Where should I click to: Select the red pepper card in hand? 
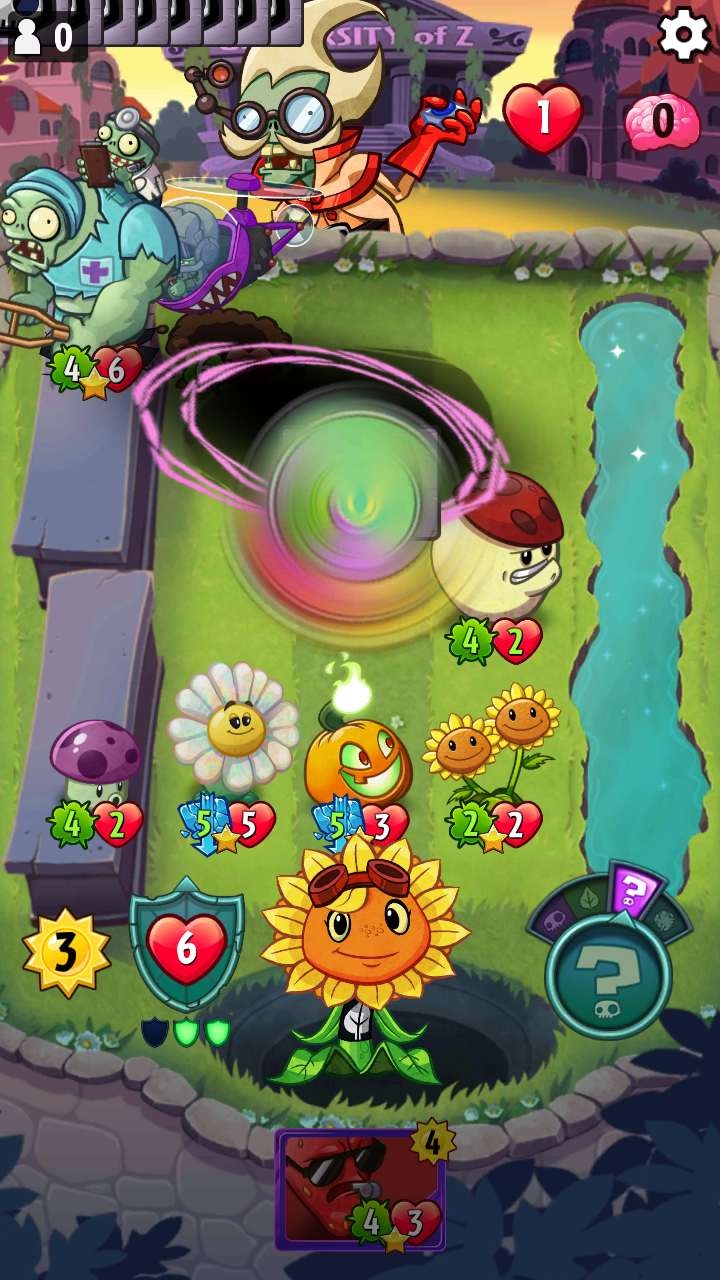coord(361,1190)
